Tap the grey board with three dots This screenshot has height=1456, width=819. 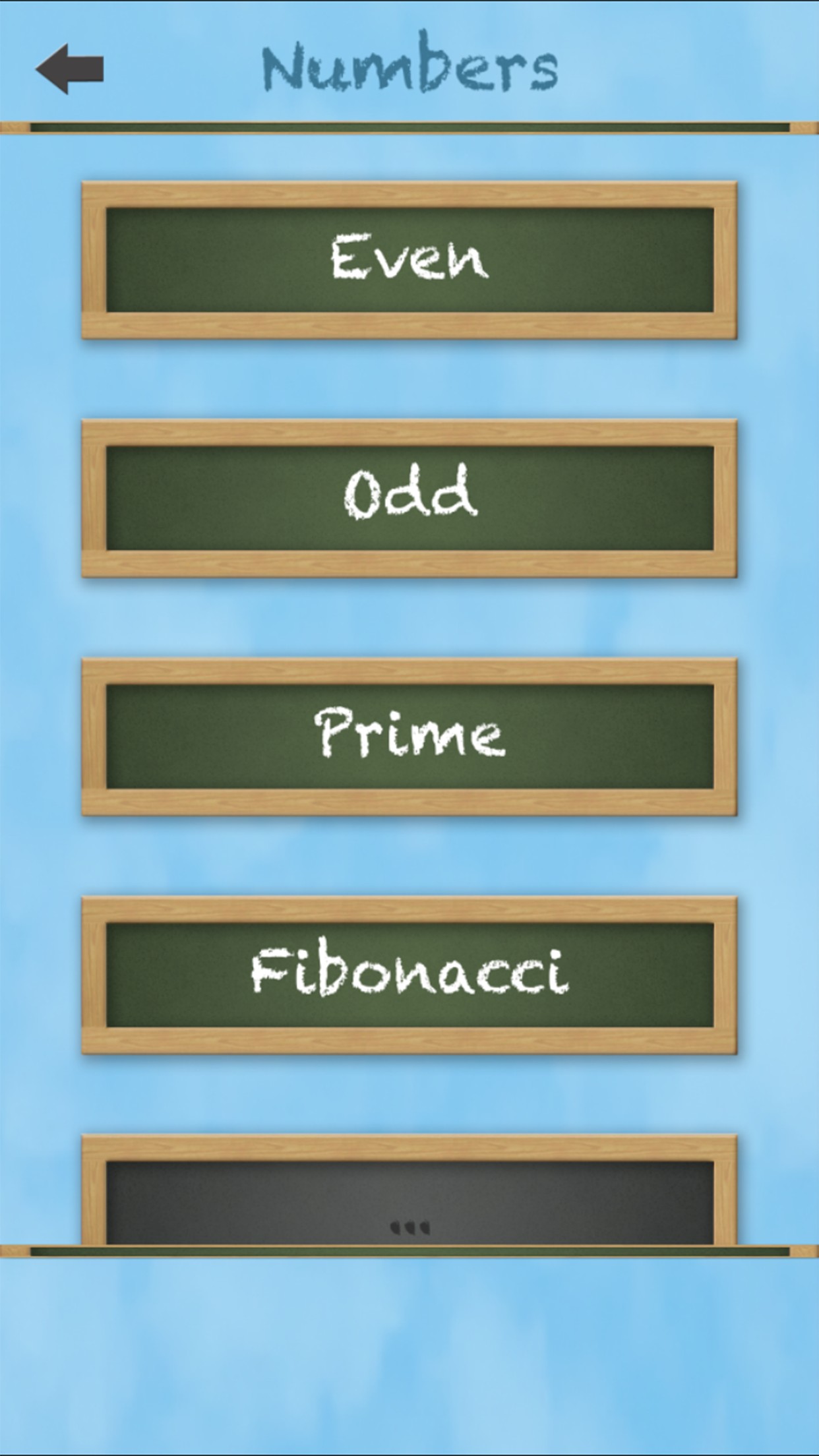[409, 1201]
